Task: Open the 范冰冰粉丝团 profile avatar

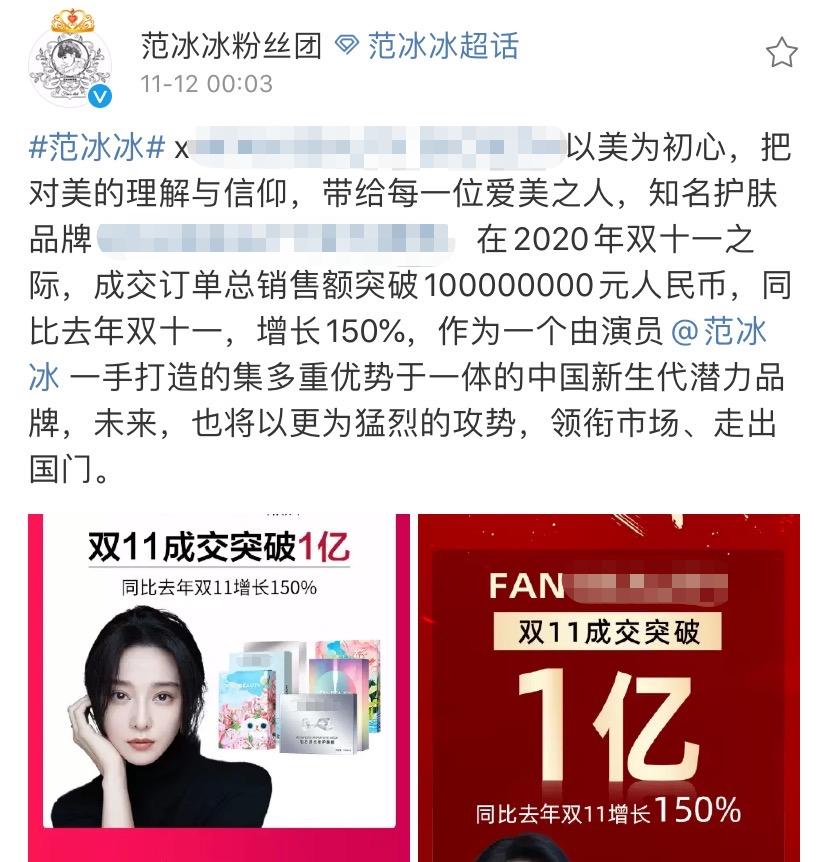Action: pos(70,62)
